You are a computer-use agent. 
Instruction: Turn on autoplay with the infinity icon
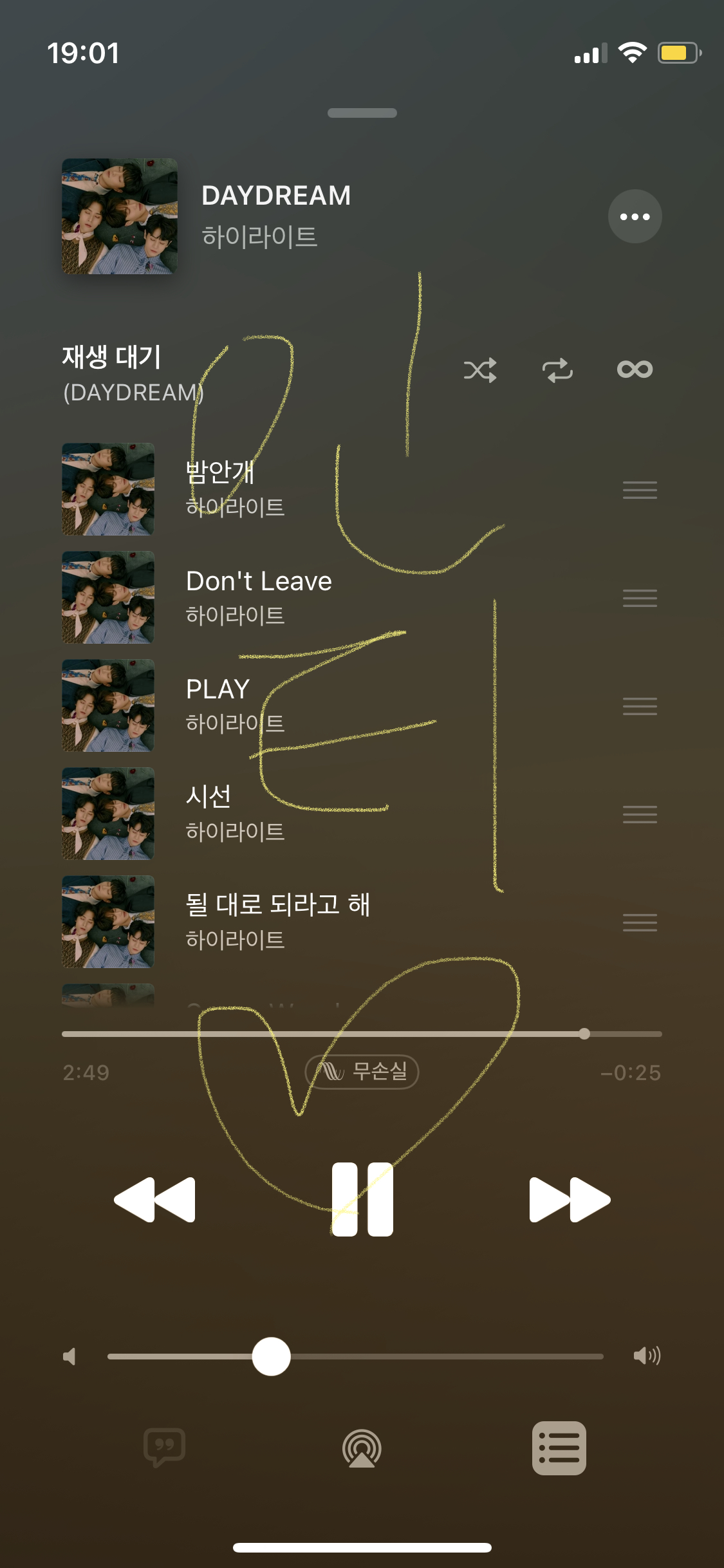tap(635, 370)
